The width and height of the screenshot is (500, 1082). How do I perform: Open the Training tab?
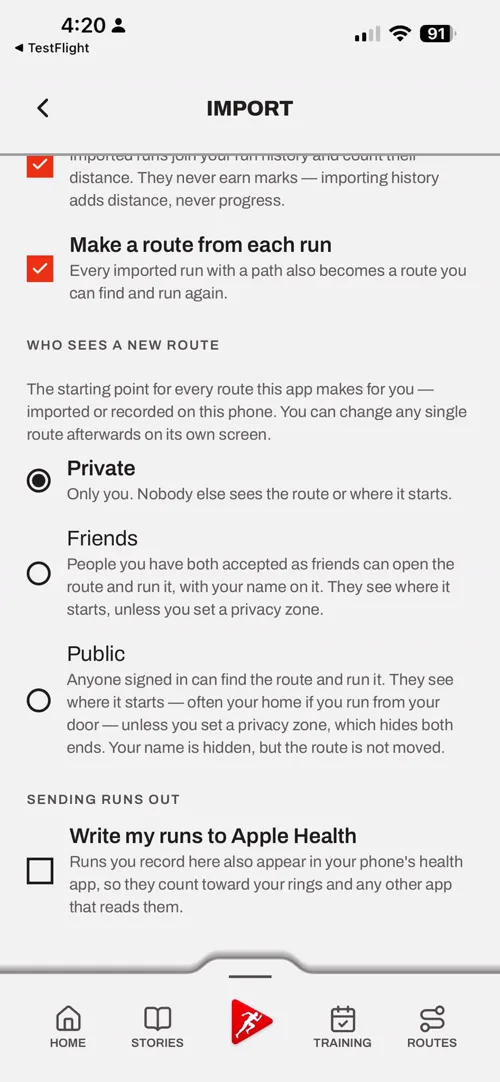[x=342, y=1027]
